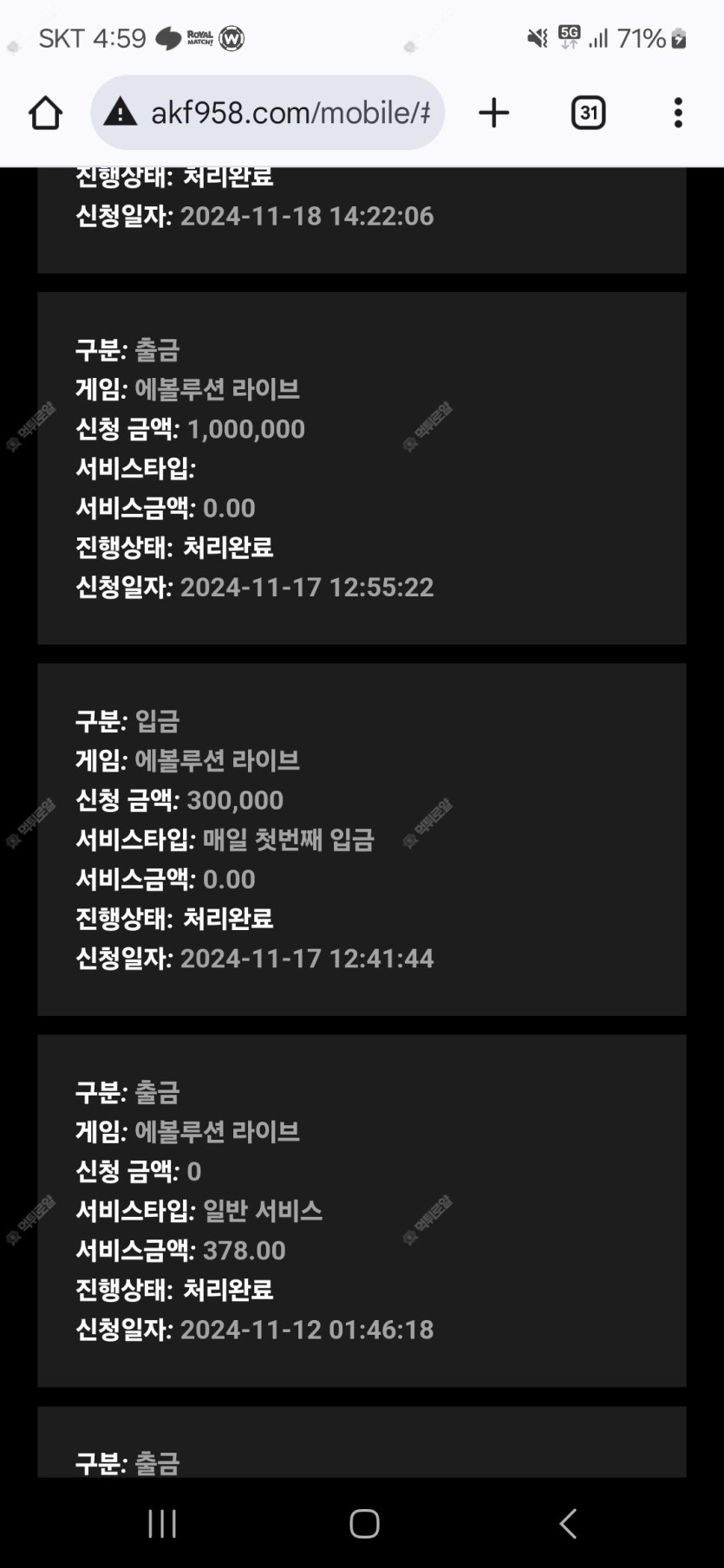724x1568 pixels.
Task: Open a new browser tab
Action: (x=493, y=113)
